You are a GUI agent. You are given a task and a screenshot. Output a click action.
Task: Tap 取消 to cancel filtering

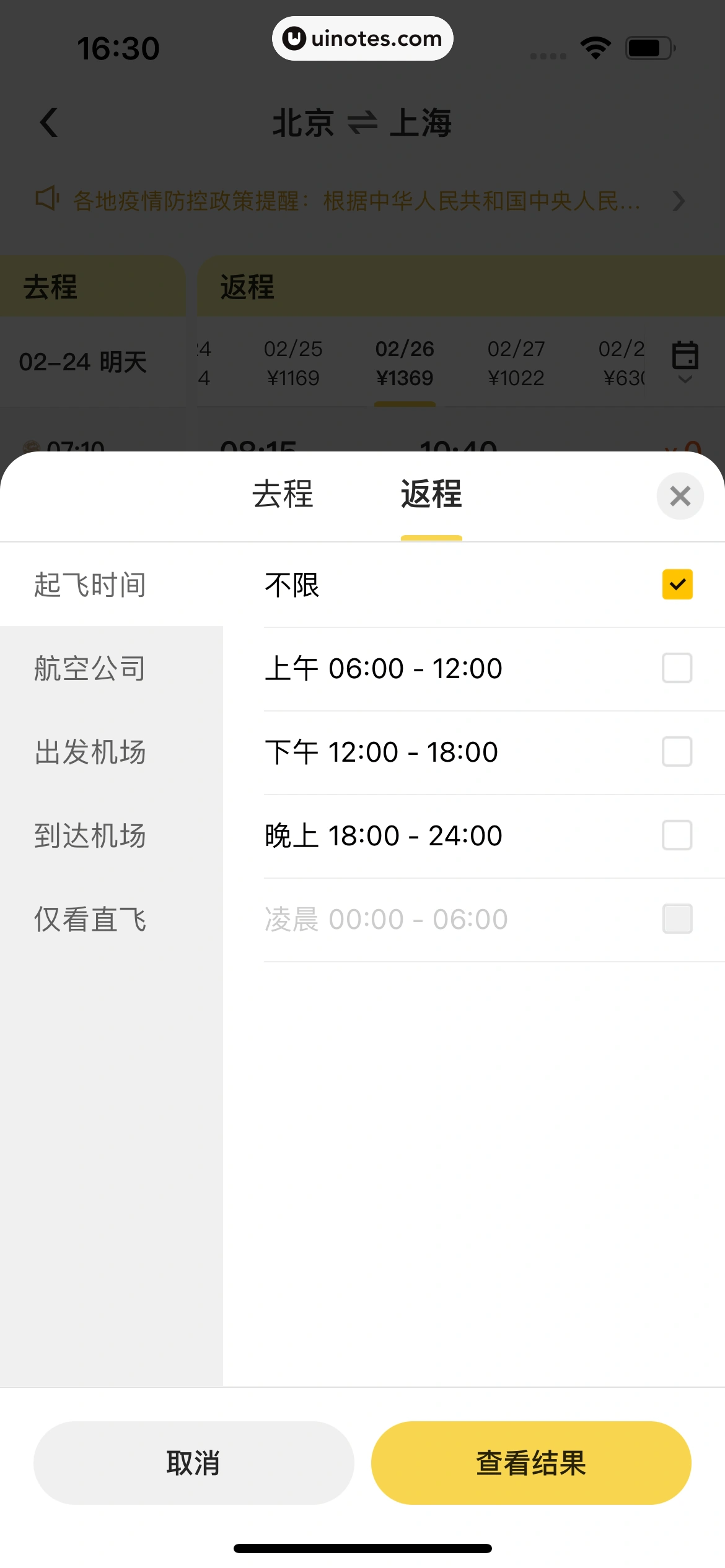tap(193, 1463)
